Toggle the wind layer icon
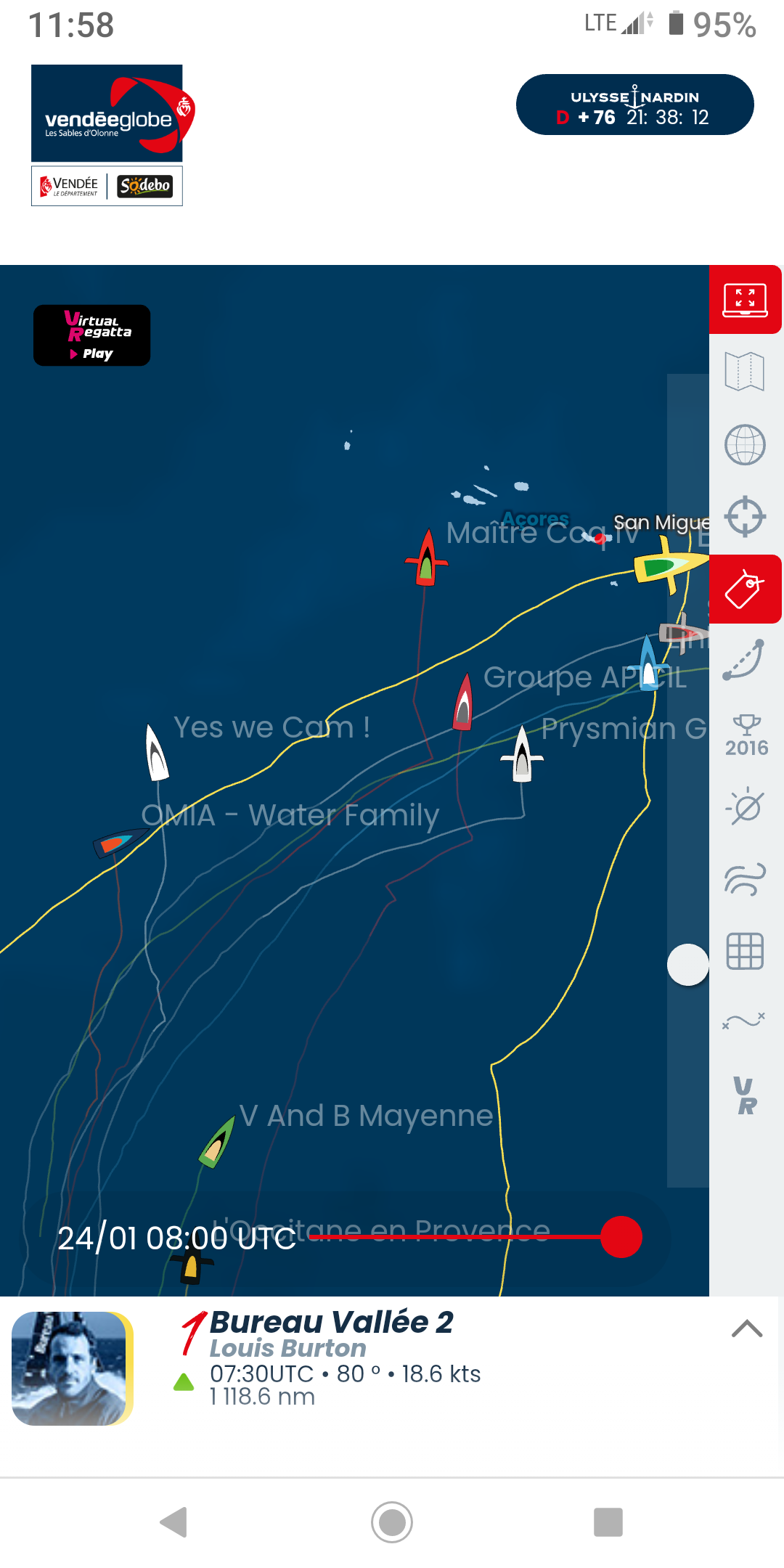Image resolution: width=784 pixels, height=1568 pixels. pos(745,878)
